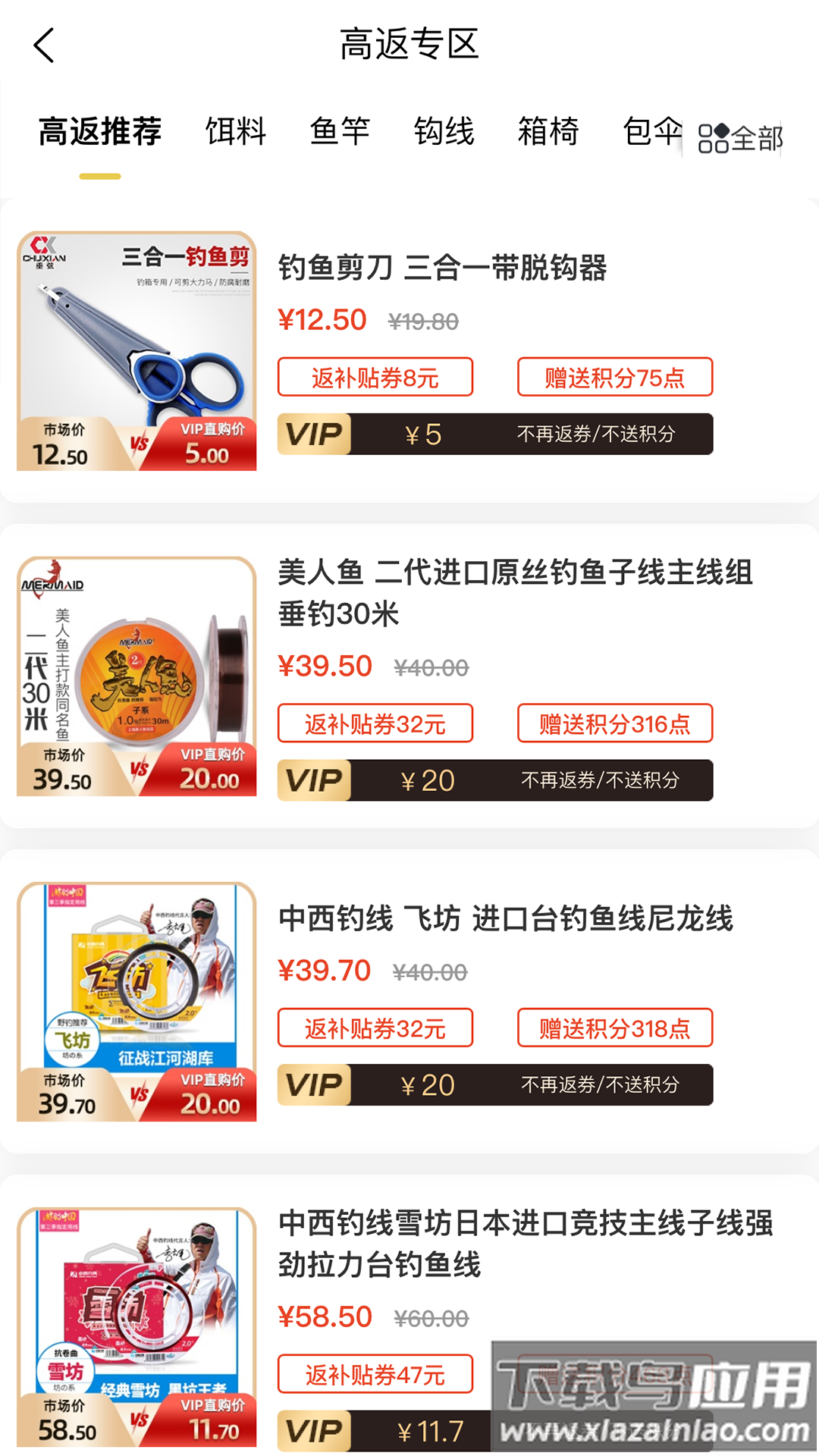Switch to the 箱椅 tab
Screen dimensions: 819x1456
click(548, 131)
